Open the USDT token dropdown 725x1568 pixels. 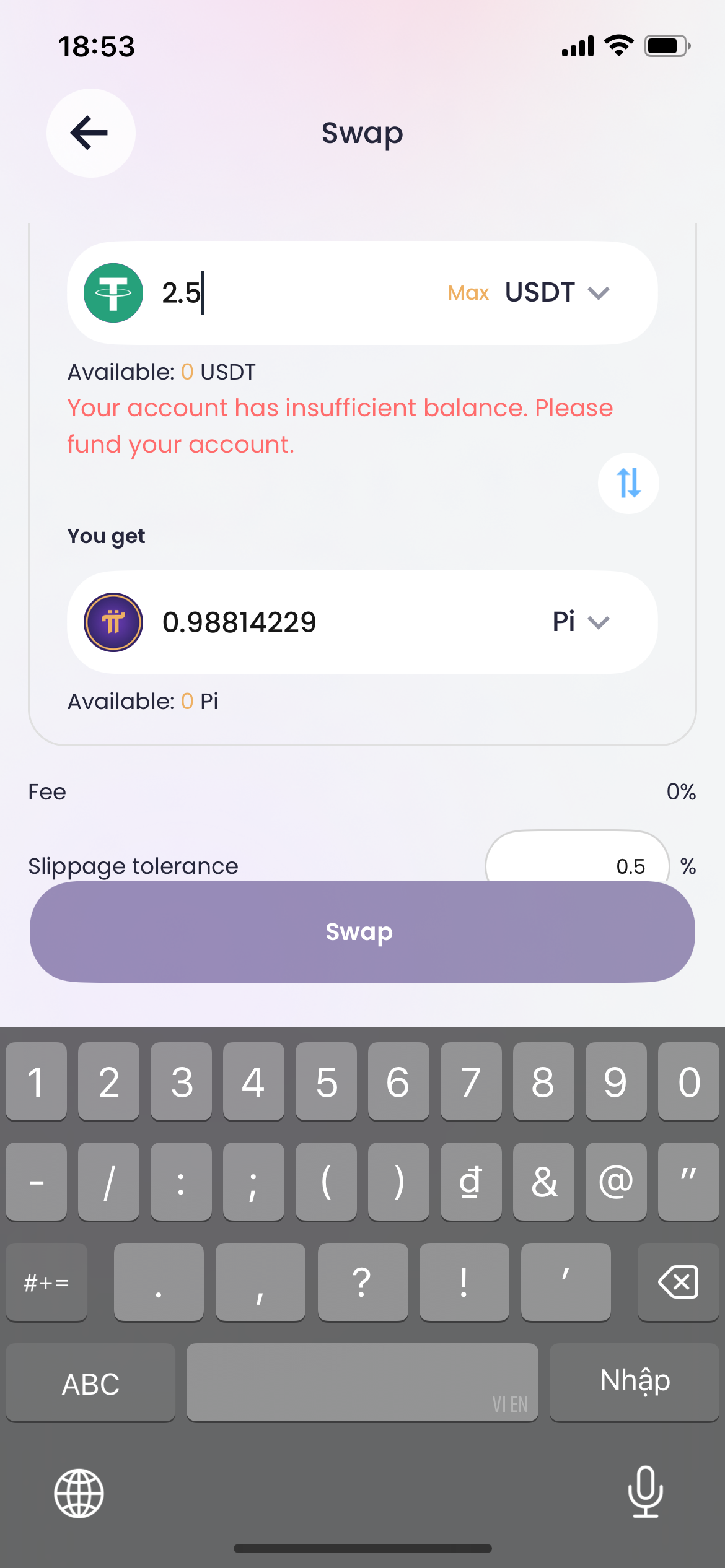558,293
